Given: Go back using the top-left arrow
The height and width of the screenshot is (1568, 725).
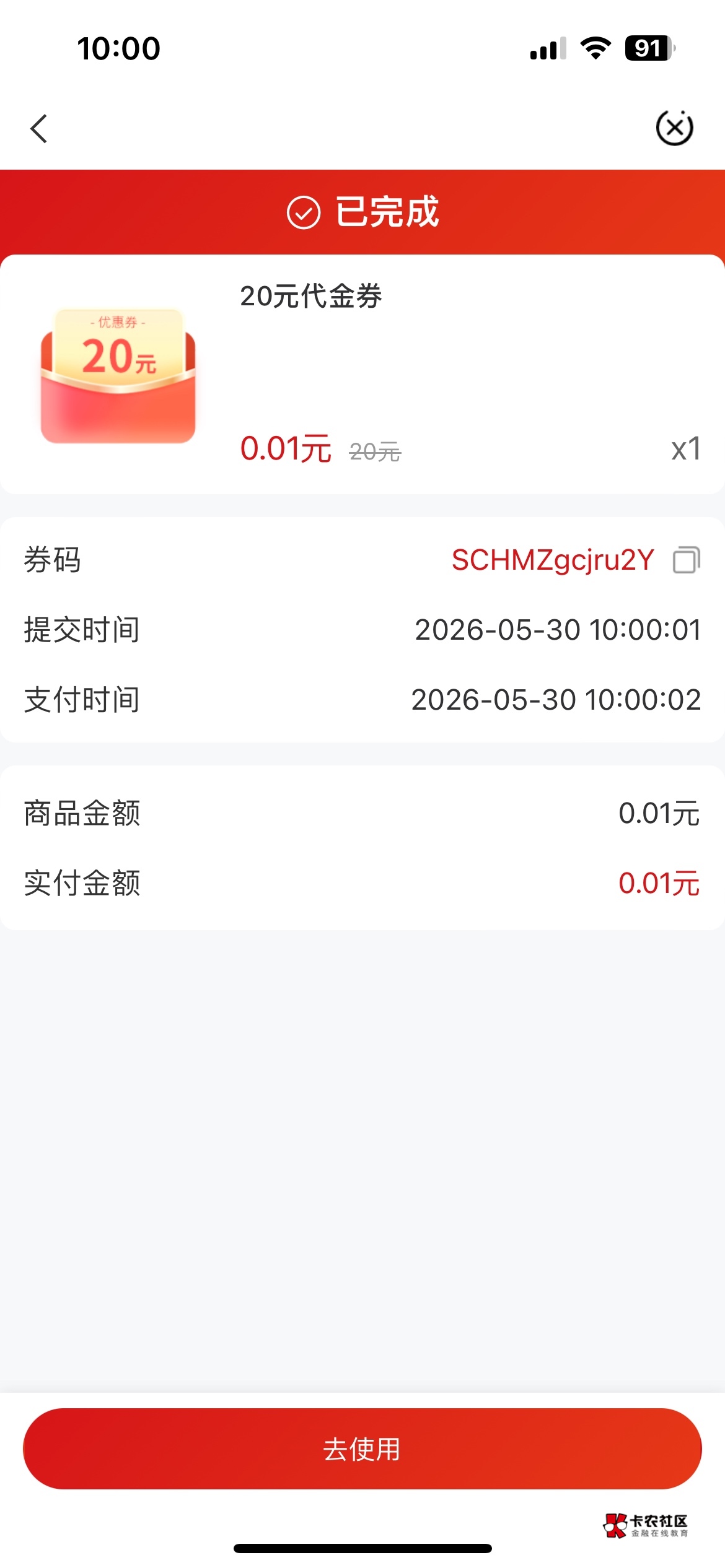Looking at the screenshot, I should [x=39, y=129].
